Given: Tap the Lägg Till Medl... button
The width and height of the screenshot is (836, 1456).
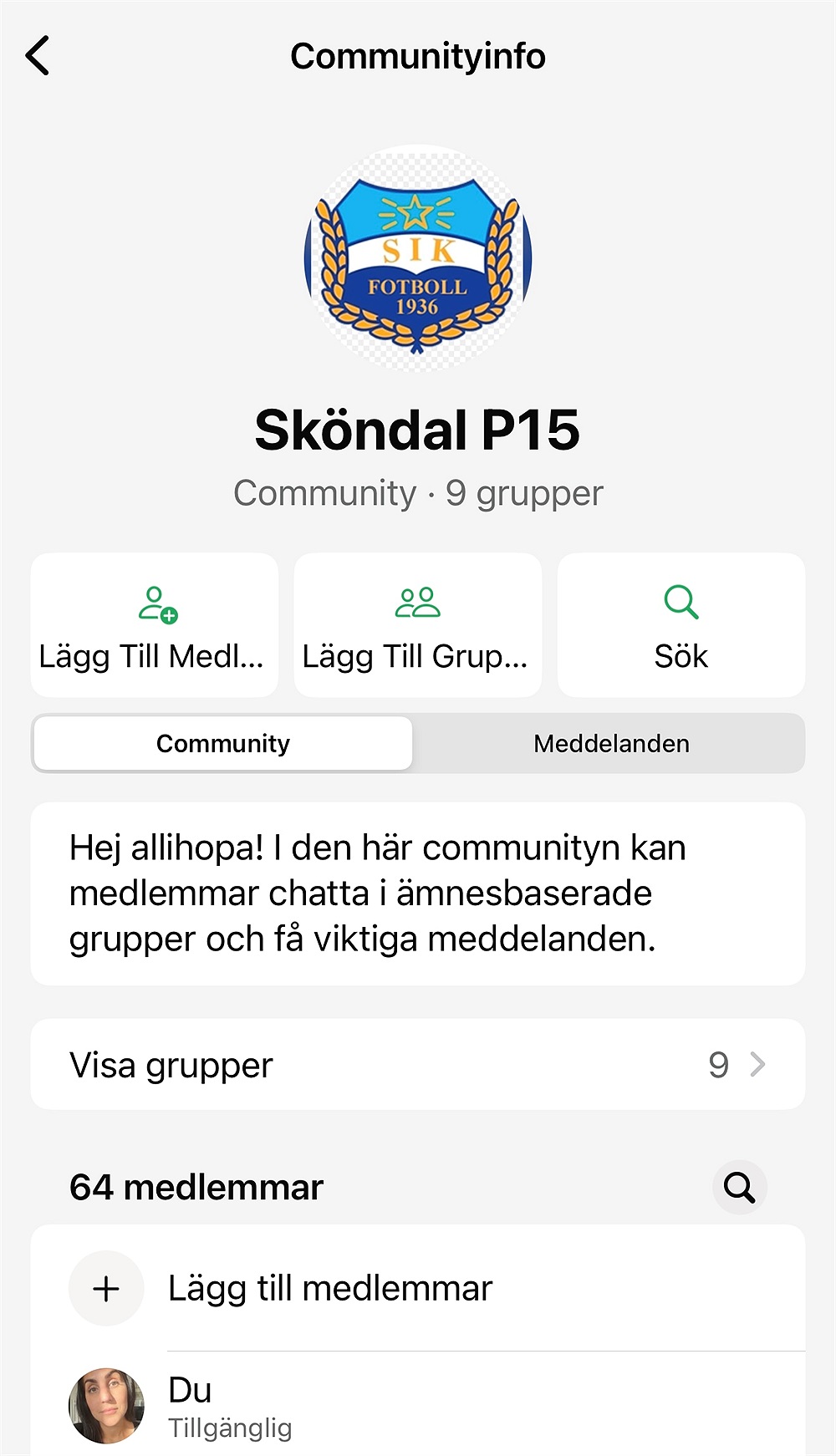Looking at the screenshot, I should 155,625.
